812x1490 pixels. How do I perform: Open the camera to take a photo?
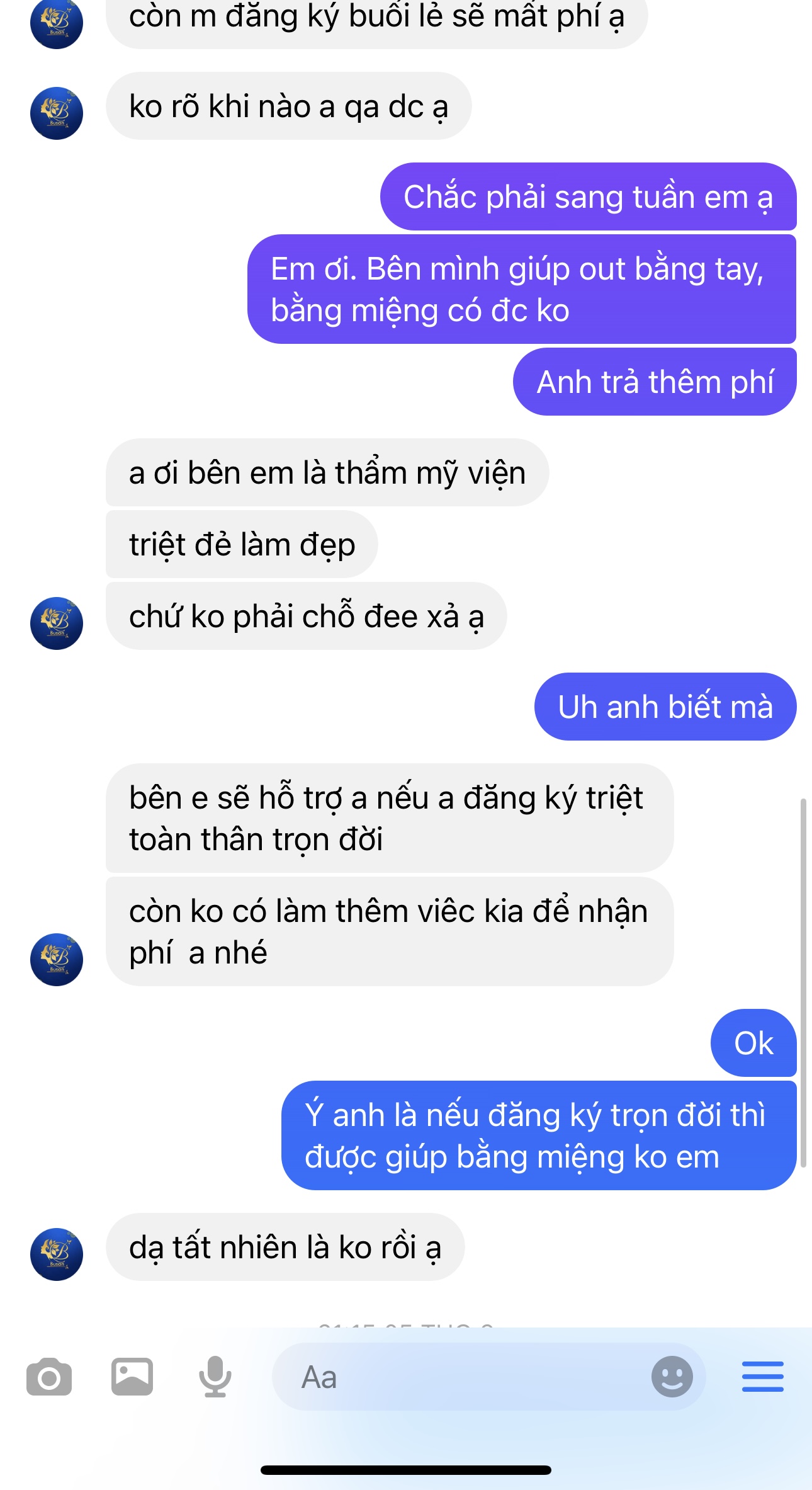(x=49, y=1377)
